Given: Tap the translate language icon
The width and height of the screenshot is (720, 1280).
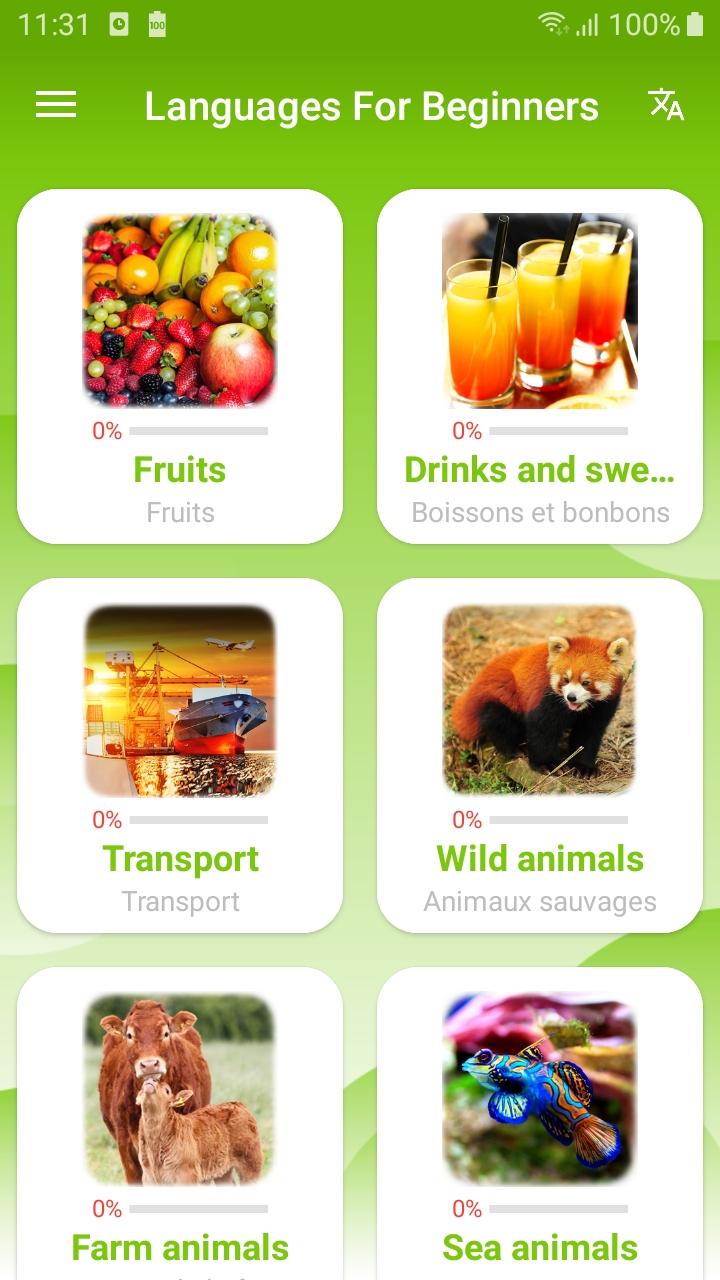Looking at the screenshot, I should 666,105.
